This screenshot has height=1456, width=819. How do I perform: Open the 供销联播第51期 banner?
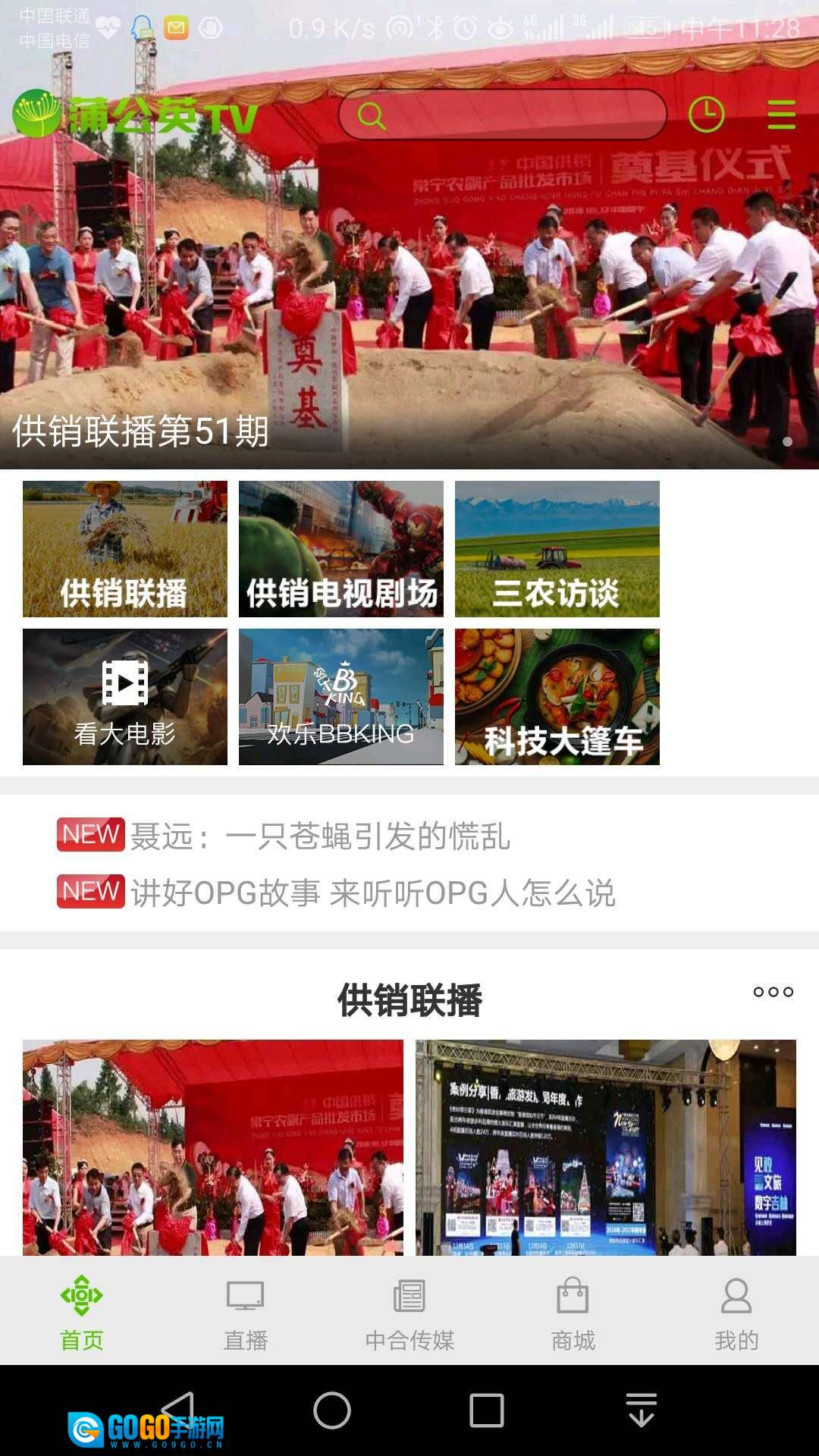[409, 303]
